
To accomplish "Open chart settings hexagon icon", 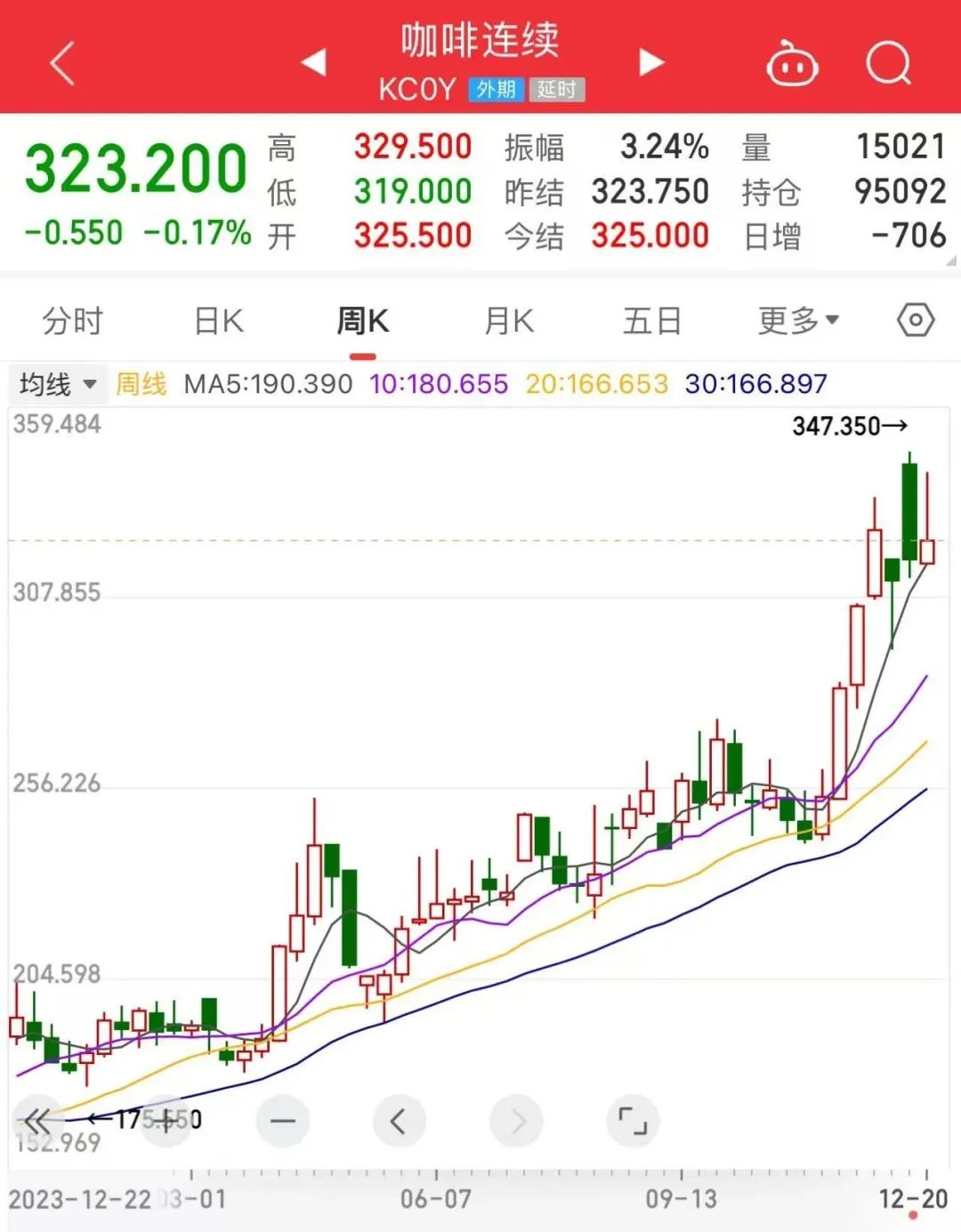I will point(916,320).
